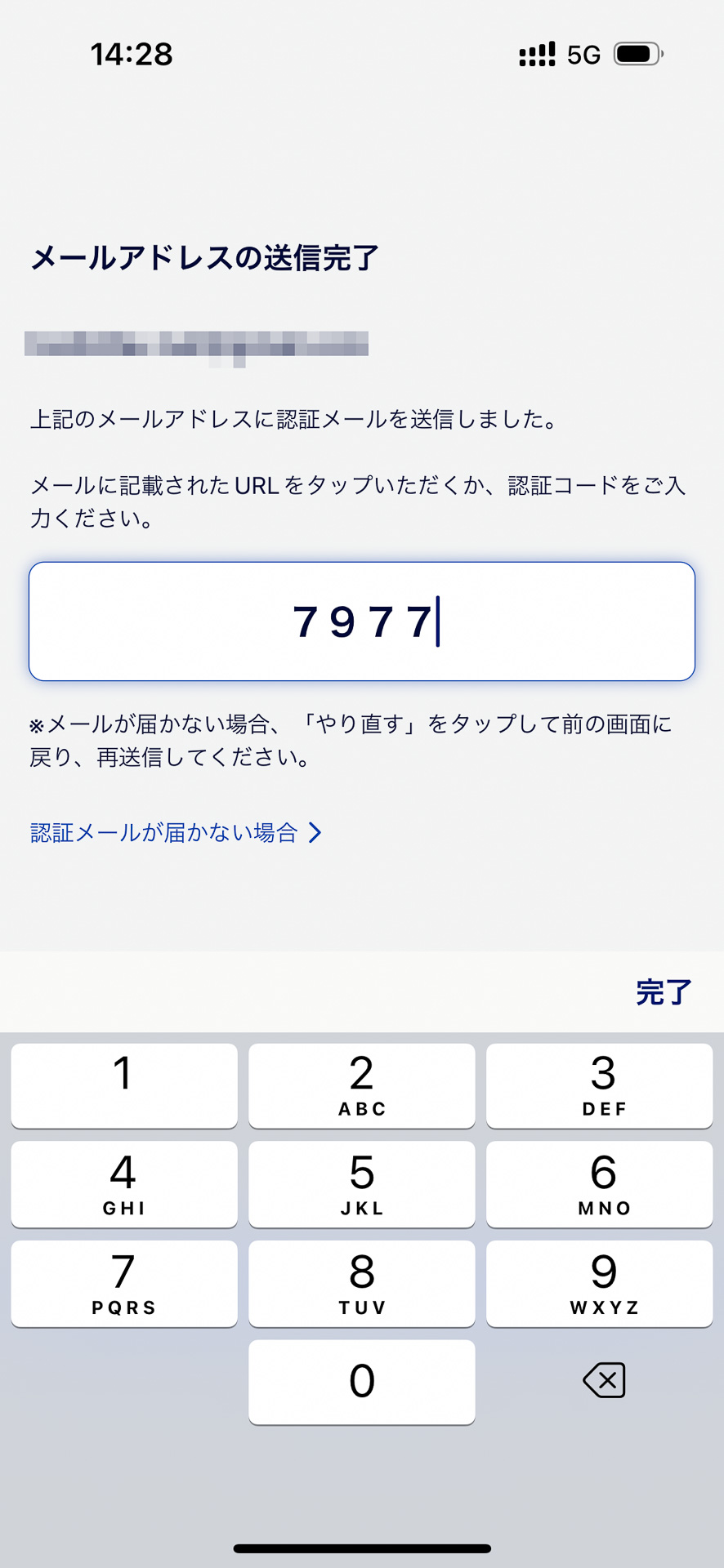The width and height of the screenshot is (724, 1568).
Task: Tap the clock showing 14:28
Action: [131, 54]
